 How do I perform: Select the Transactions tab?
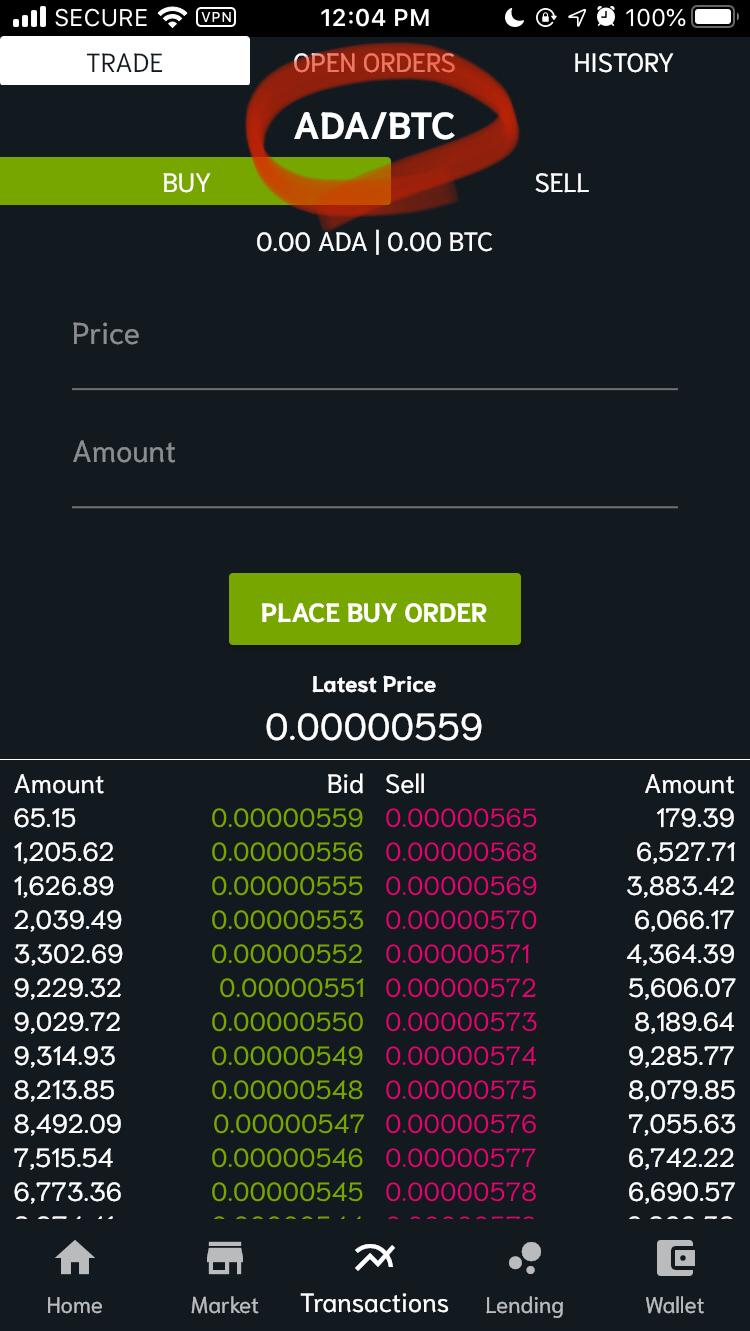[375, 1277]
